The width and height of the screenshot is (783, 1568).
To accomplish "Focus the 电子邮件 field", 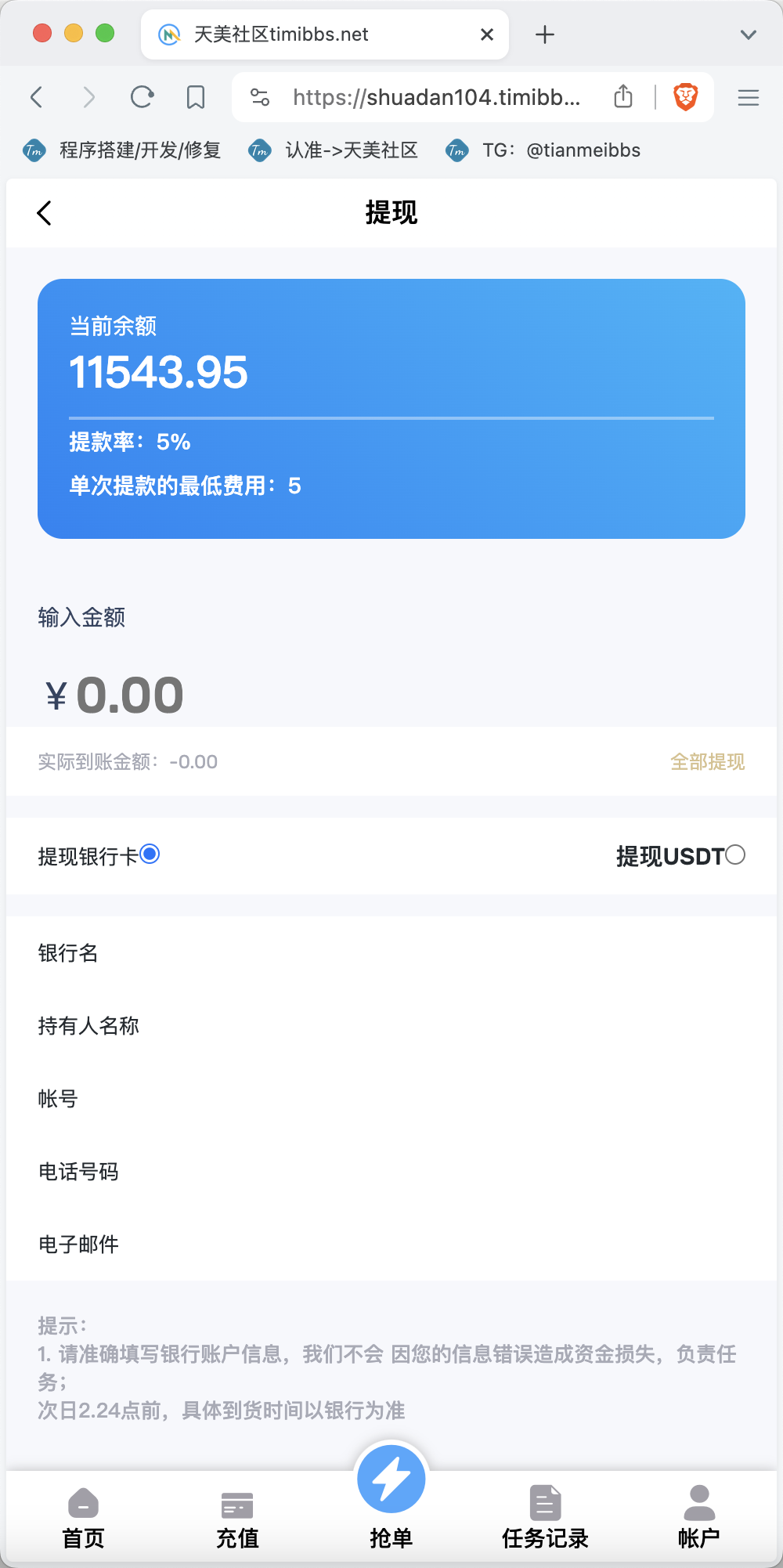I will [x=391, y=1245].
